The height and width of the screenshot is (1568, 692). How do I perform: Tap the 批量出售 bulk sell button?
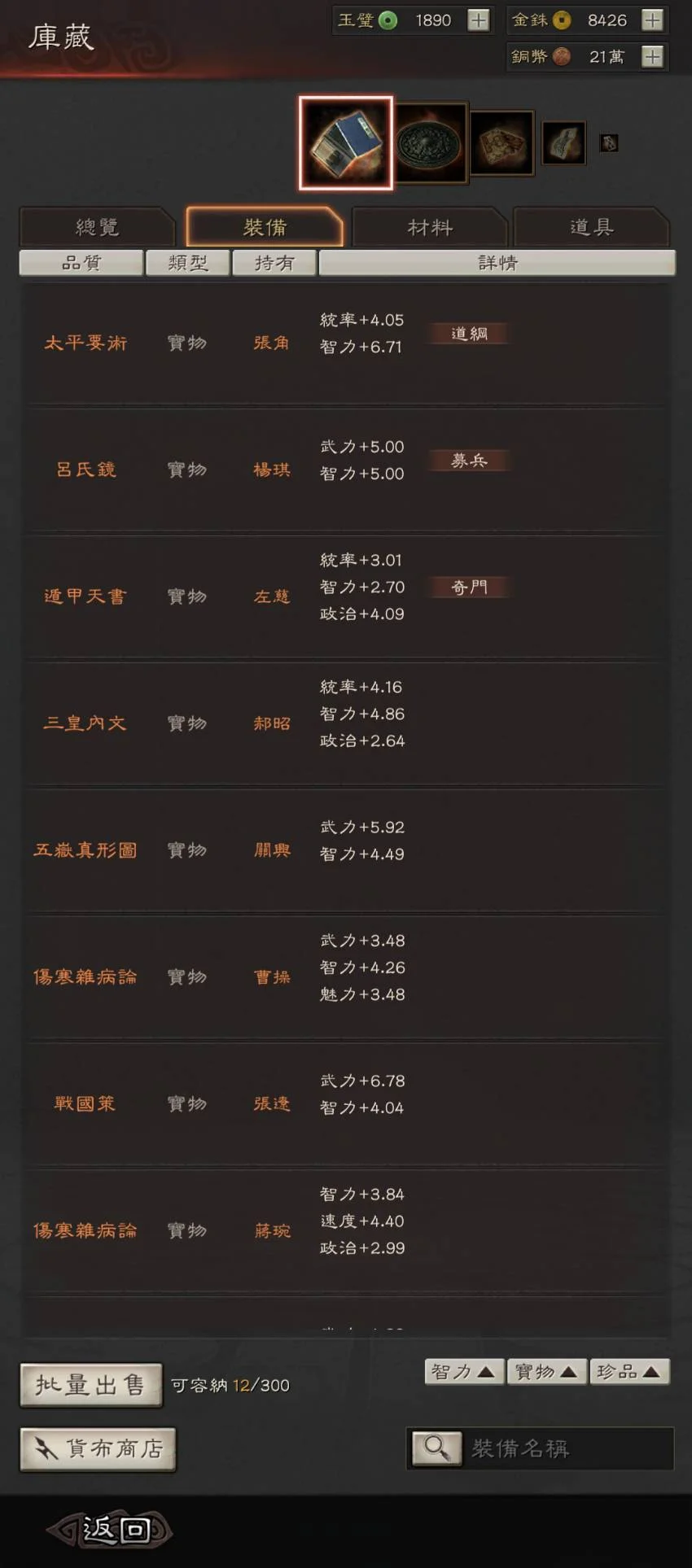coord(91,1385)
